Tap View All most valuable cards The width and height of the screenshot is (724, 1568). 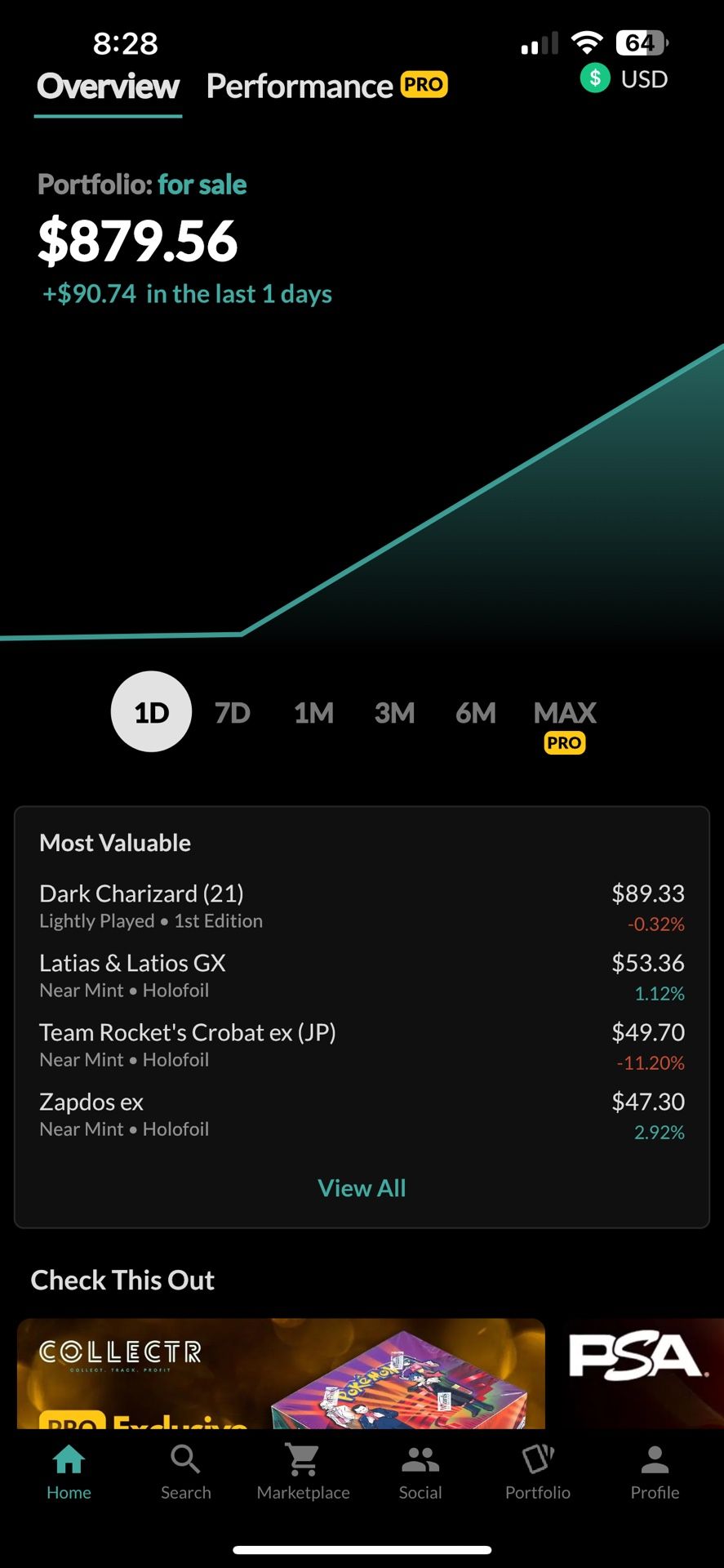click(362, 1188)
